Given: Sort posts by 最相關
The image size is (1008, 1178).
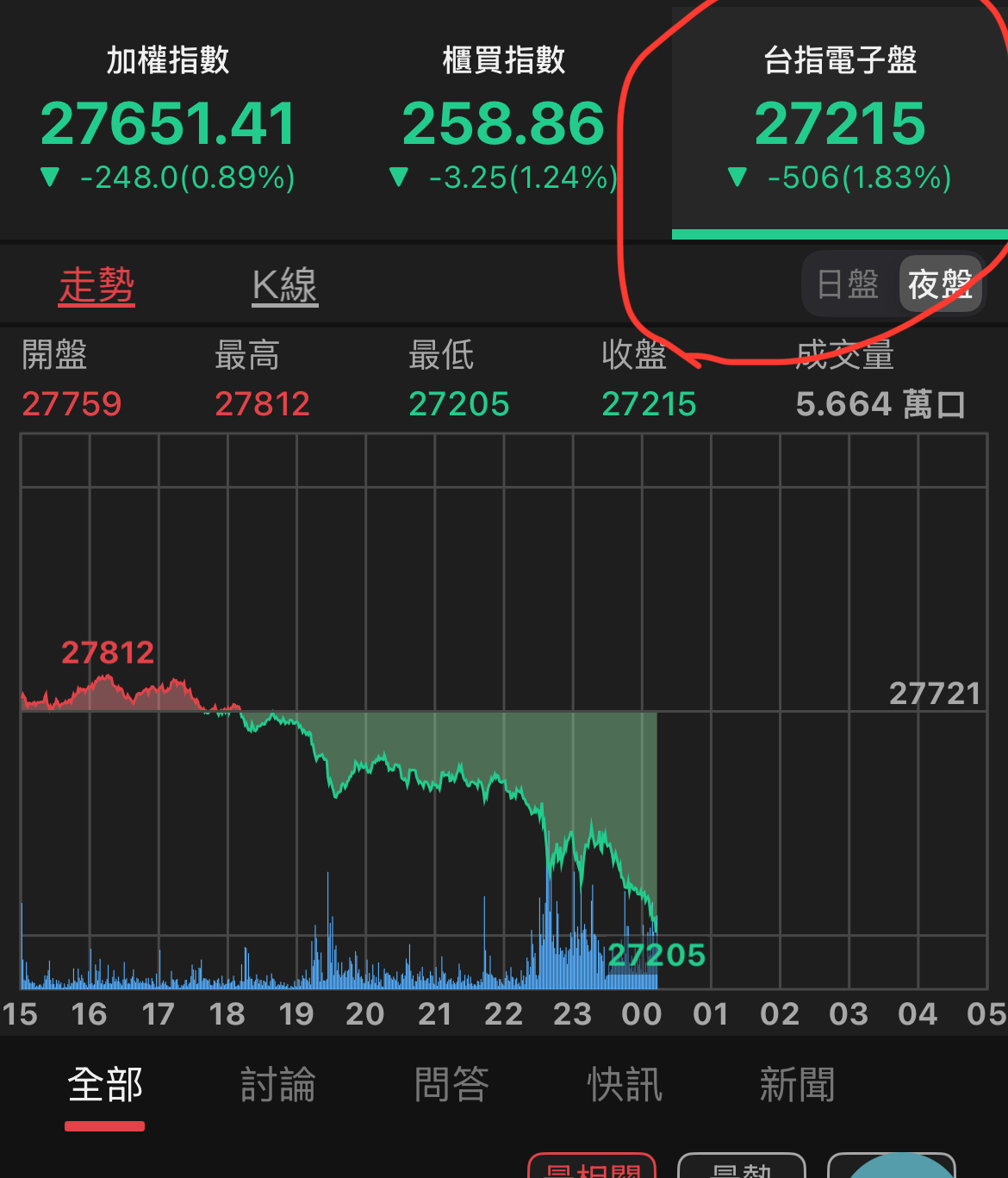Looking at the screenshot, I should (x=593, y=1168).
